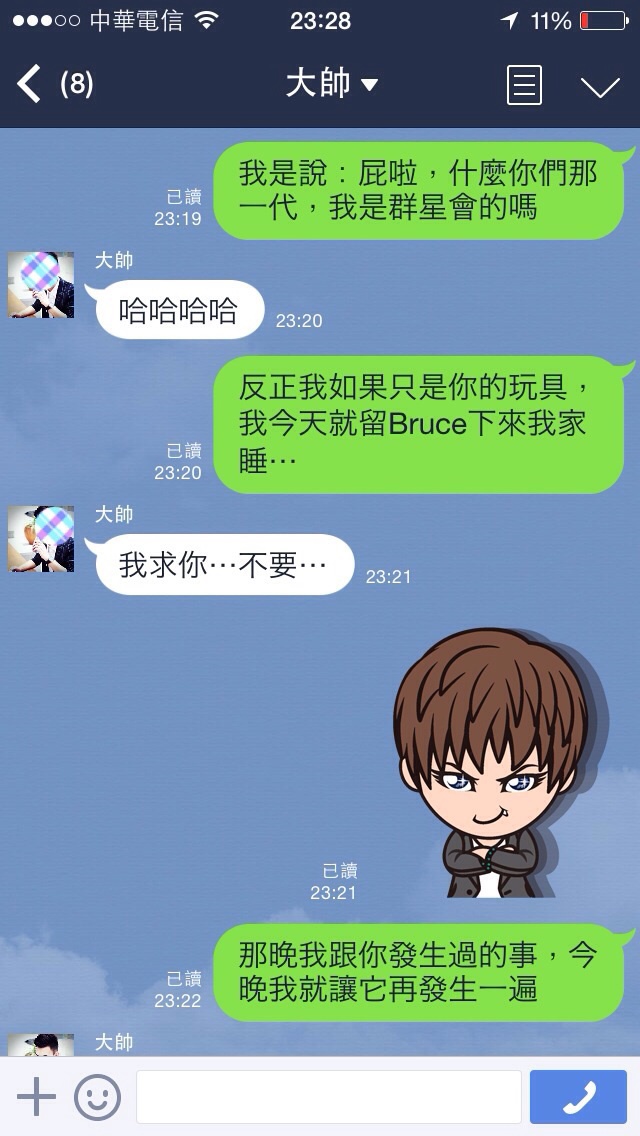Open the notes icon in header

pyautogui.click(x=525, y=85)
